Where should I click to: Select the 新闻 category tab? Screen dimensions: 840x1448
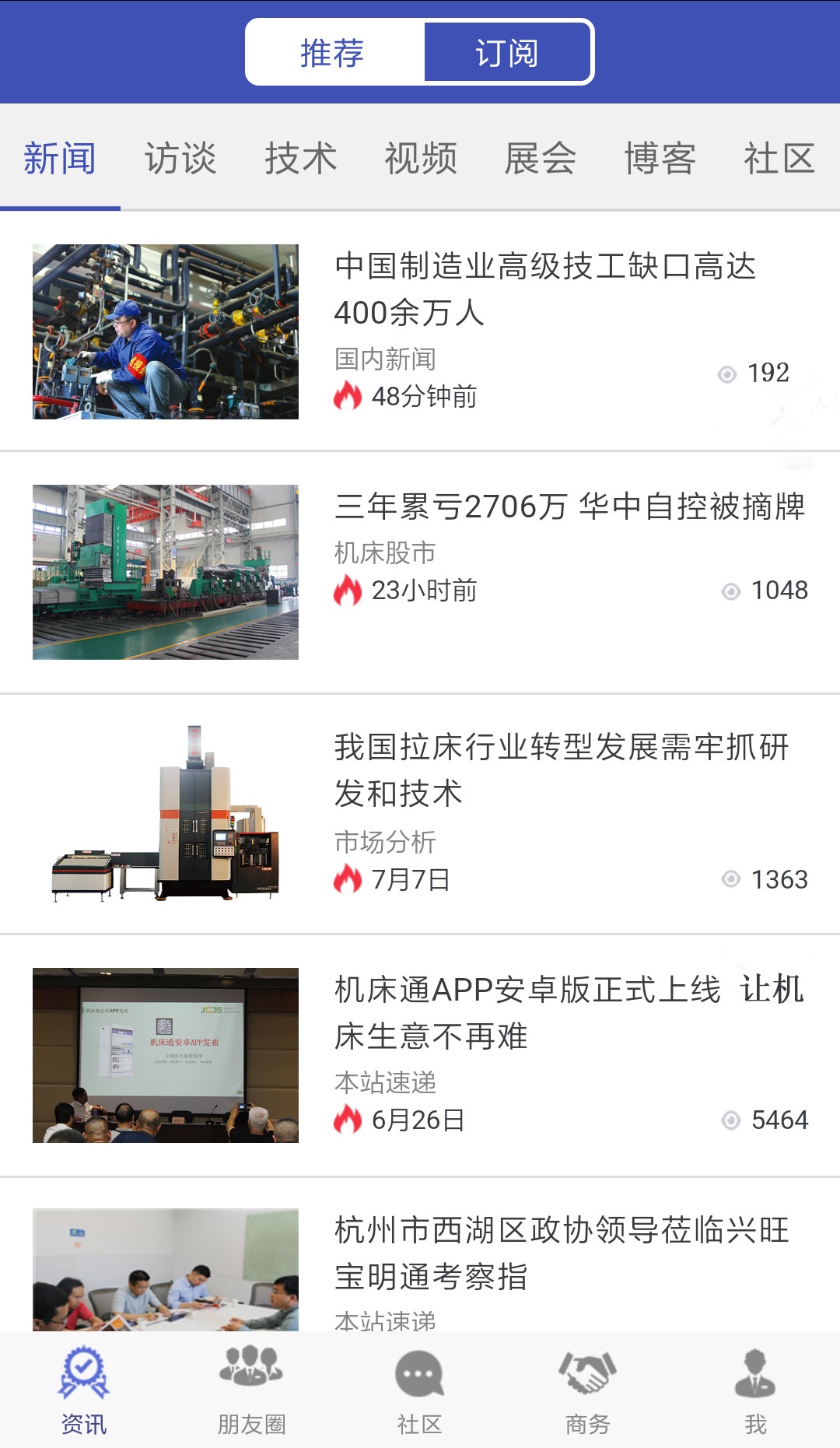pos(60,159)
